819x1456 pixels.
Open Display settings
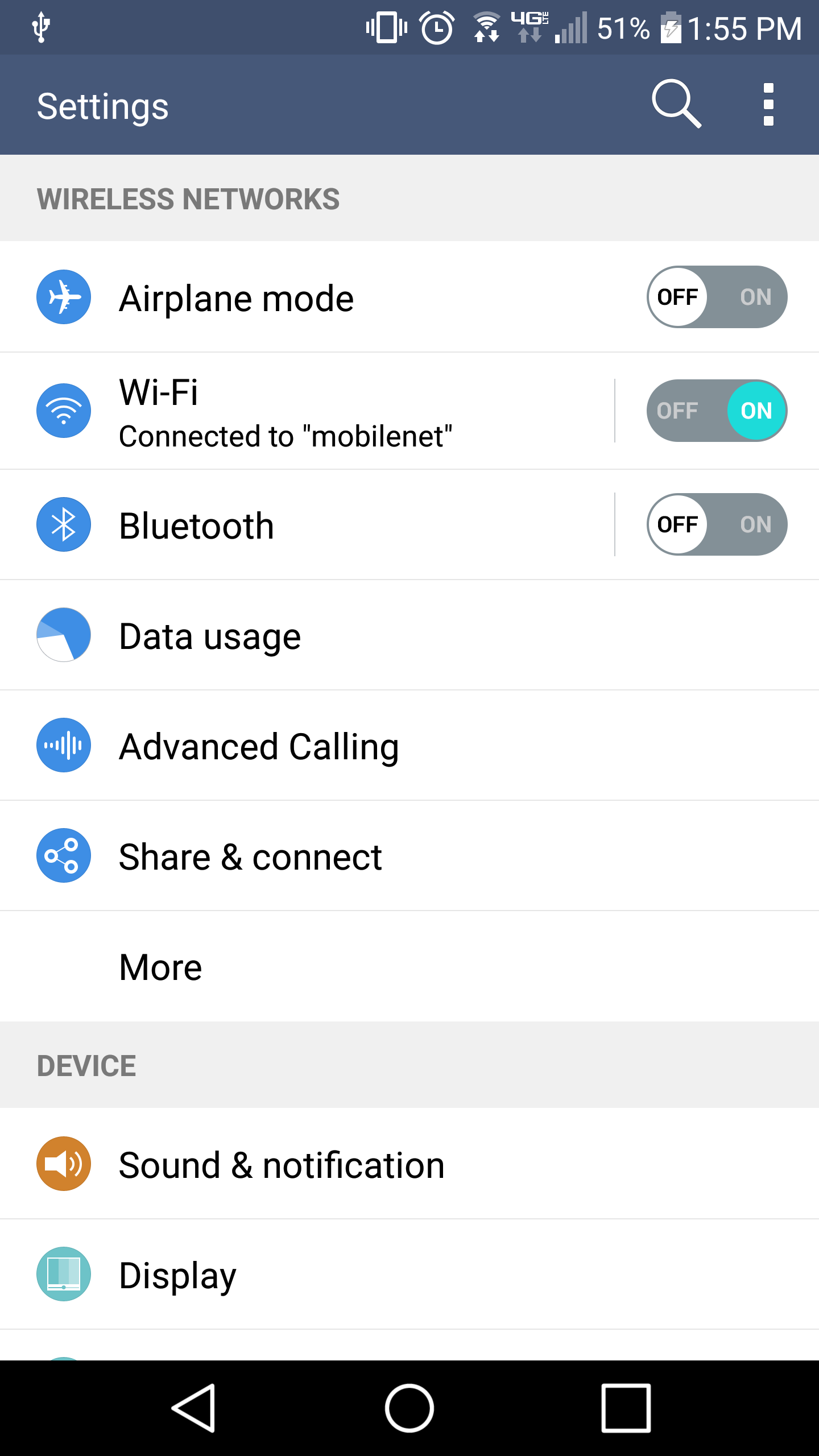409,1275
